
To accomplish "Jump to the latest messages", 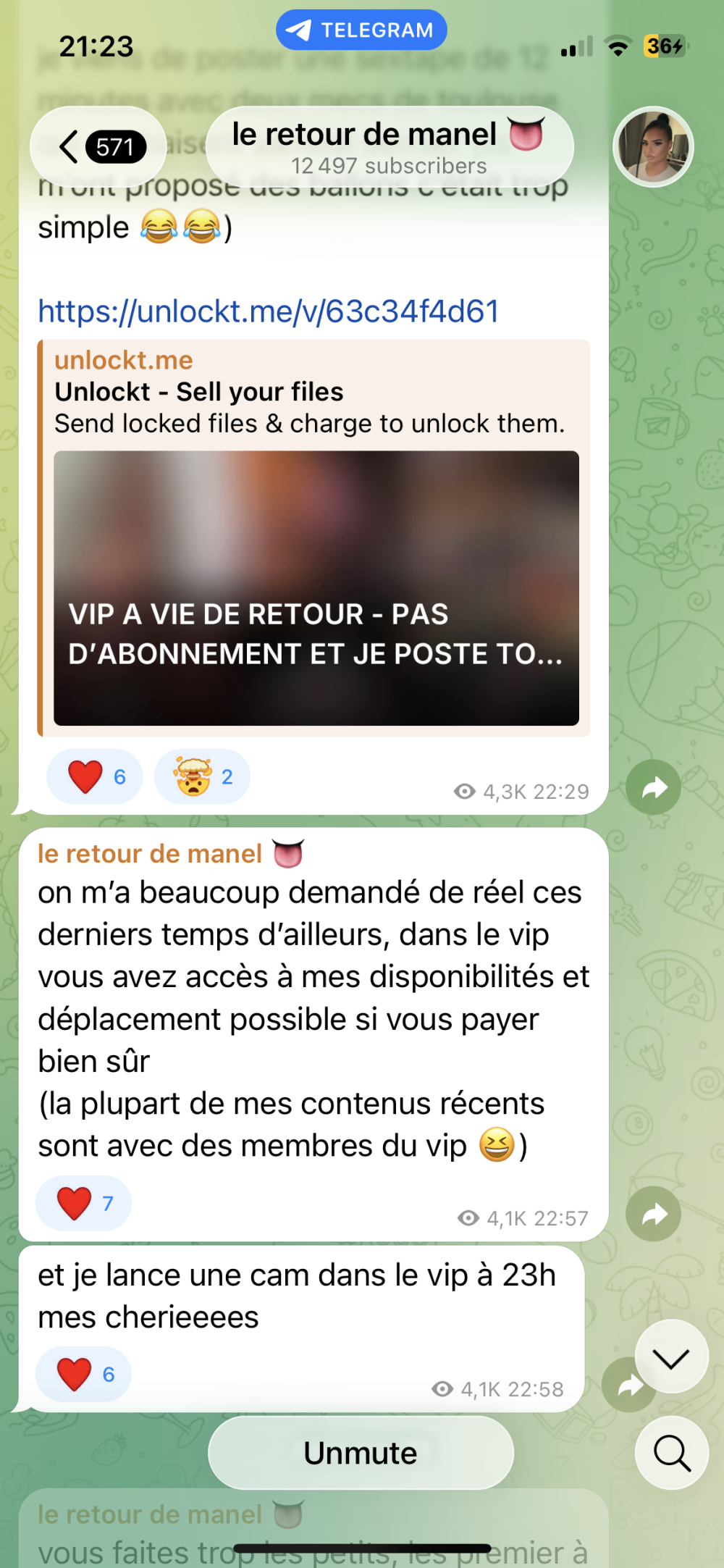I will click(671, 1357).
